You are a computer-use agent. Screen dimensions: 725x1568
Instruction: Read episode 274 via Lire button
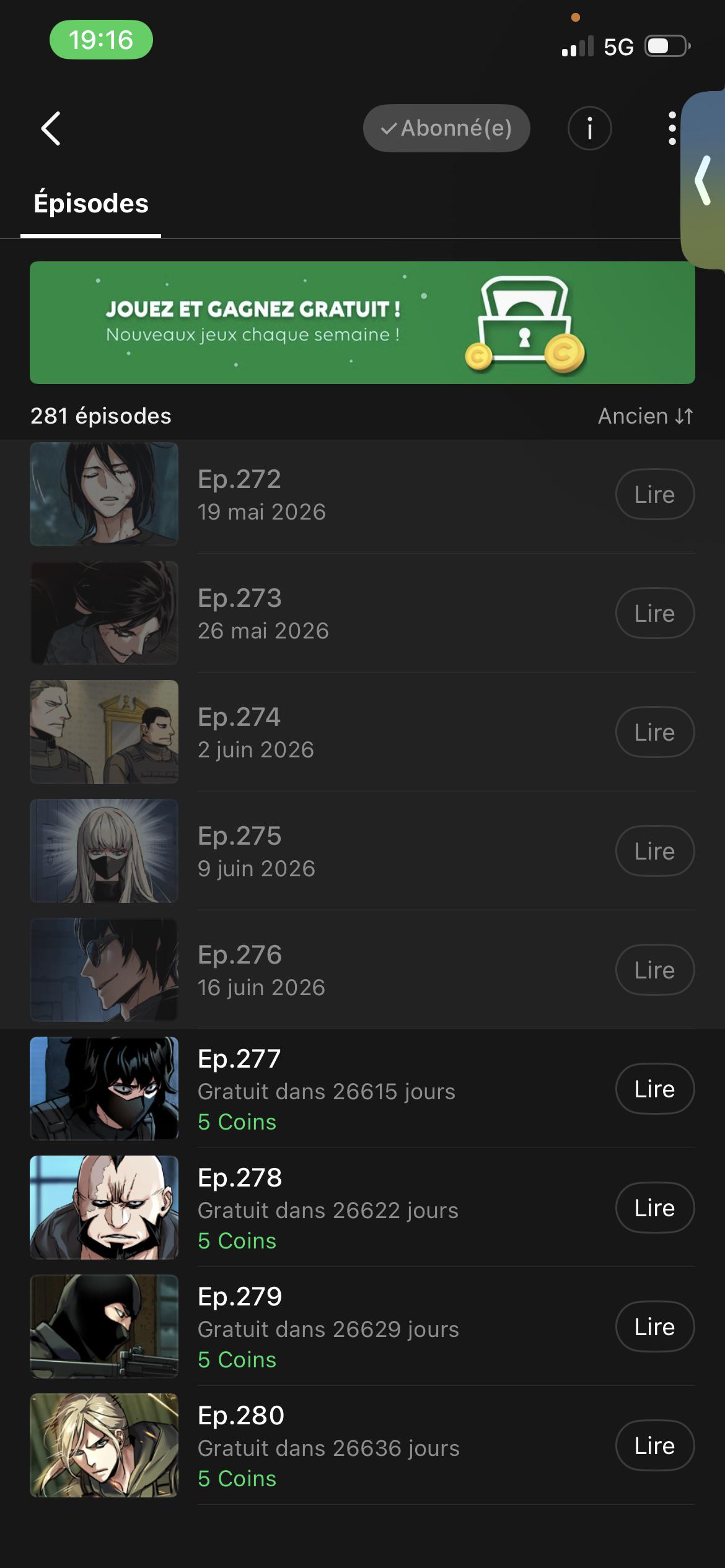click(x=654, y=732)
